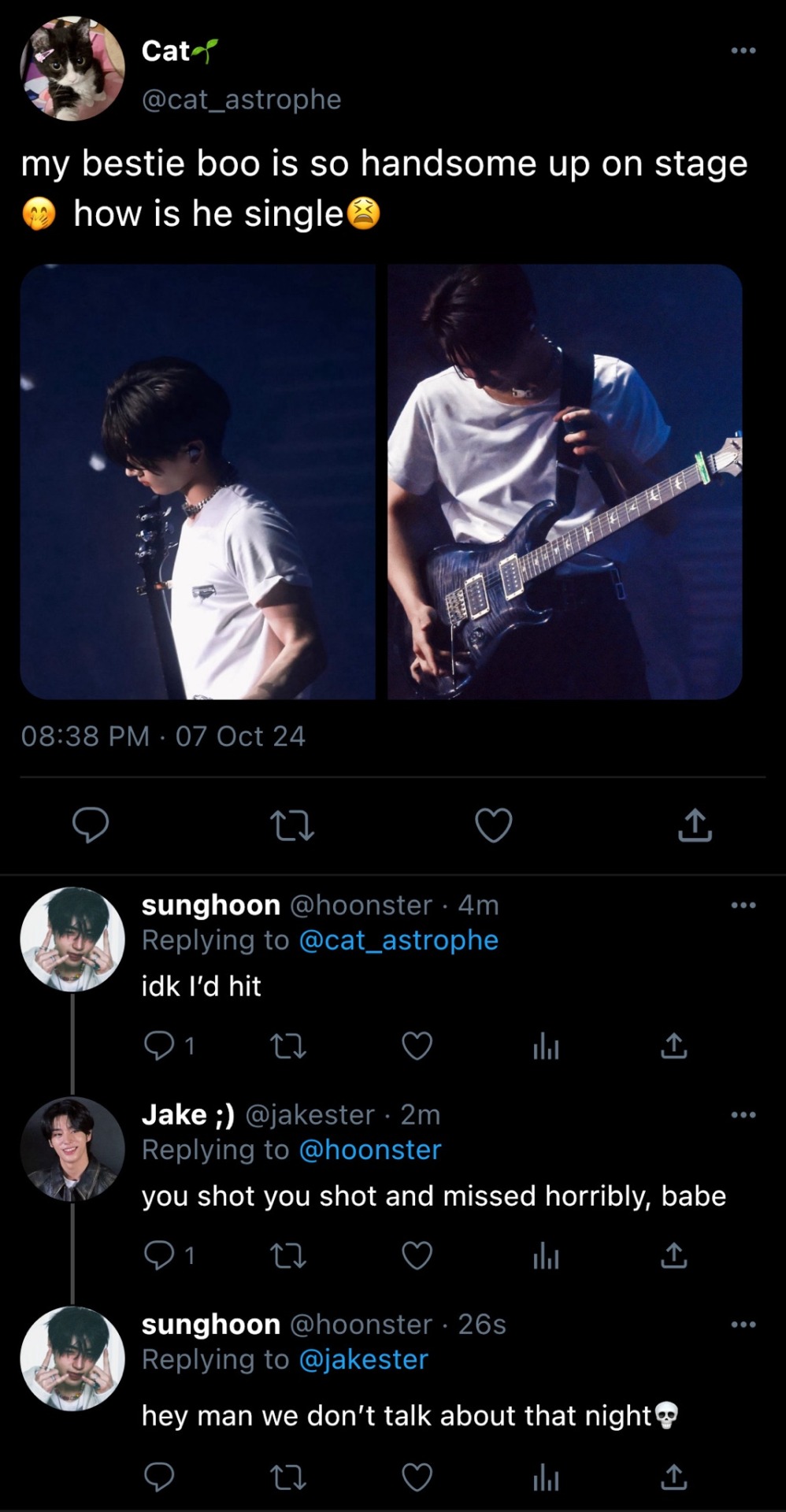Like sunghoon's "idk I'd hit" reply
786x1512 pixels.
[x=417, y=1046]
